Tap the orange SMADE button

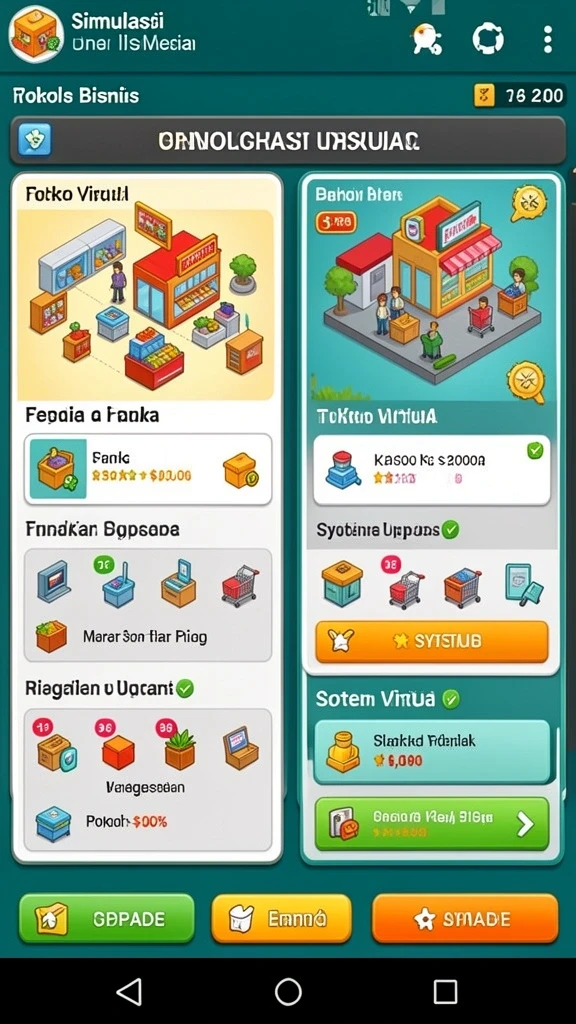click(465, 919)
